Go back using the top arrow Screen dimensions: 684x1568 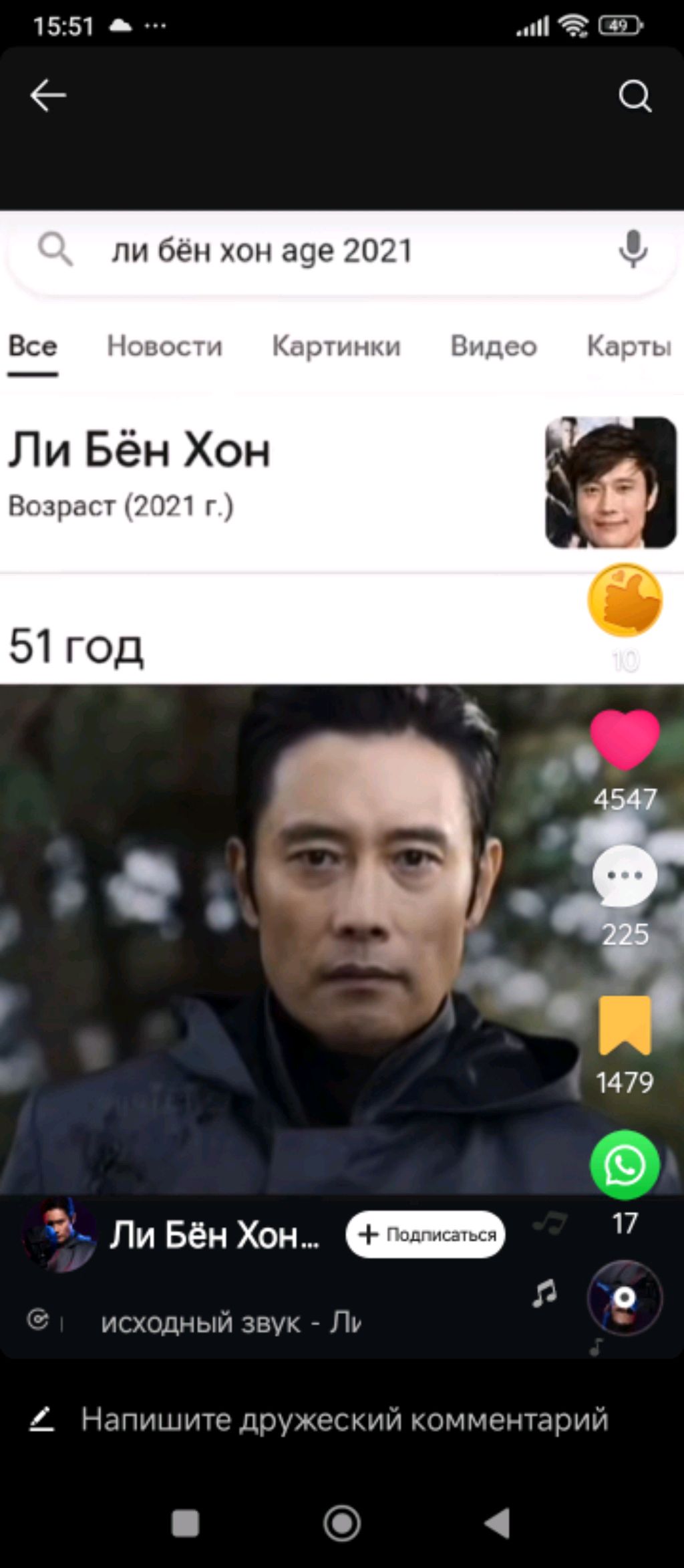(x=48, y=95)
